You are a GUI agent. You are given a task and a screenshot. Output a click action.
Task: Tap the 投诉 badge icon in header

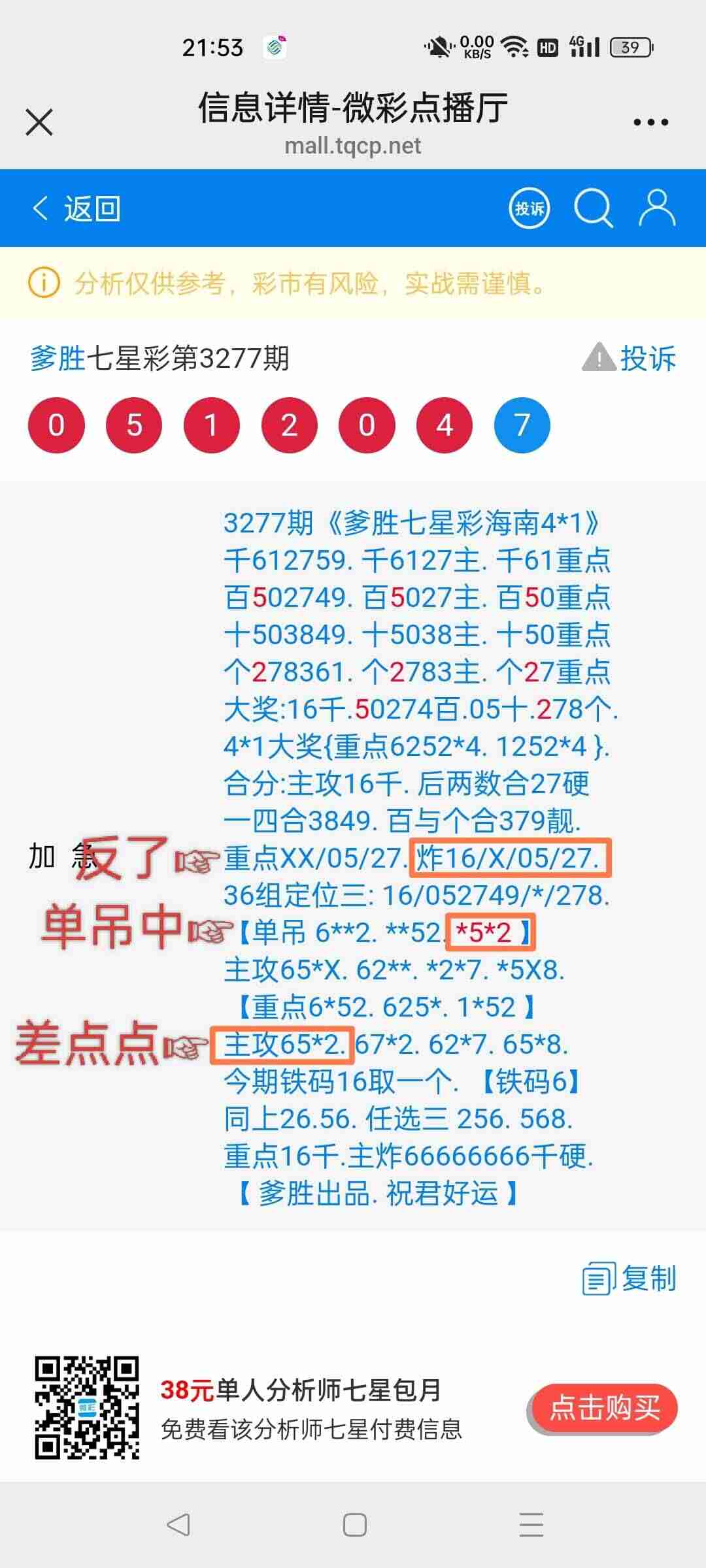[x=531, y=208]
